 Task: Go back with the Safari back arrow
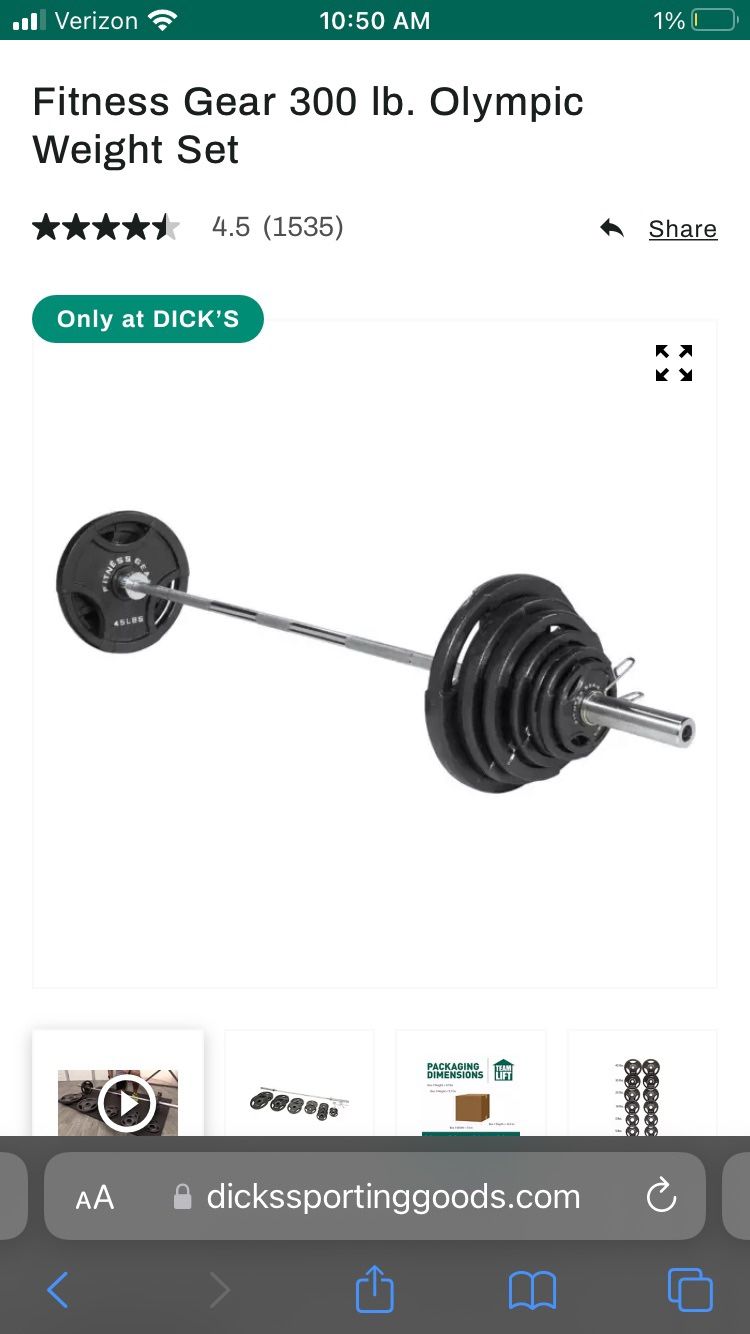coord(57,1290)
